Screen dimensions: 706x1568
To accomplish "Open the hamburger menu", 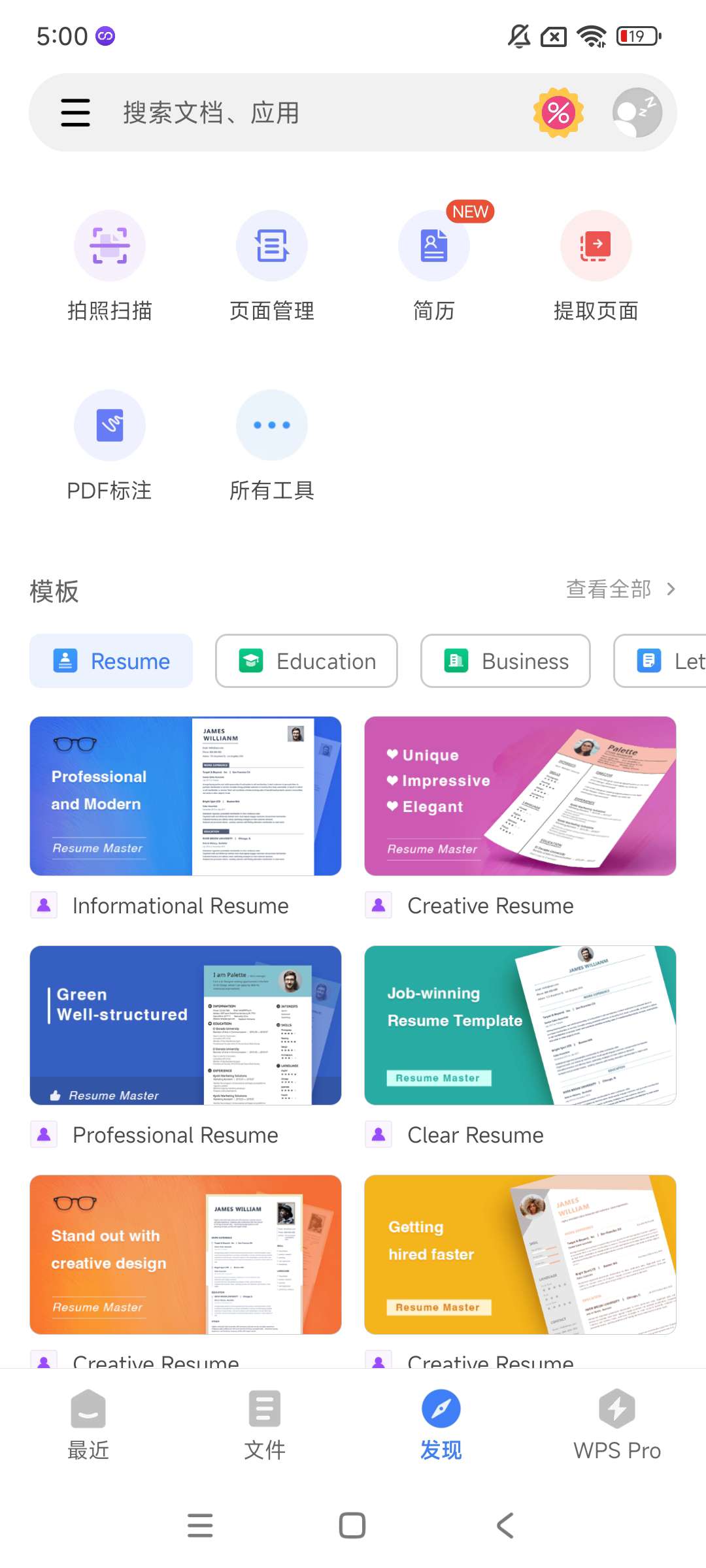I will (75, 112).
